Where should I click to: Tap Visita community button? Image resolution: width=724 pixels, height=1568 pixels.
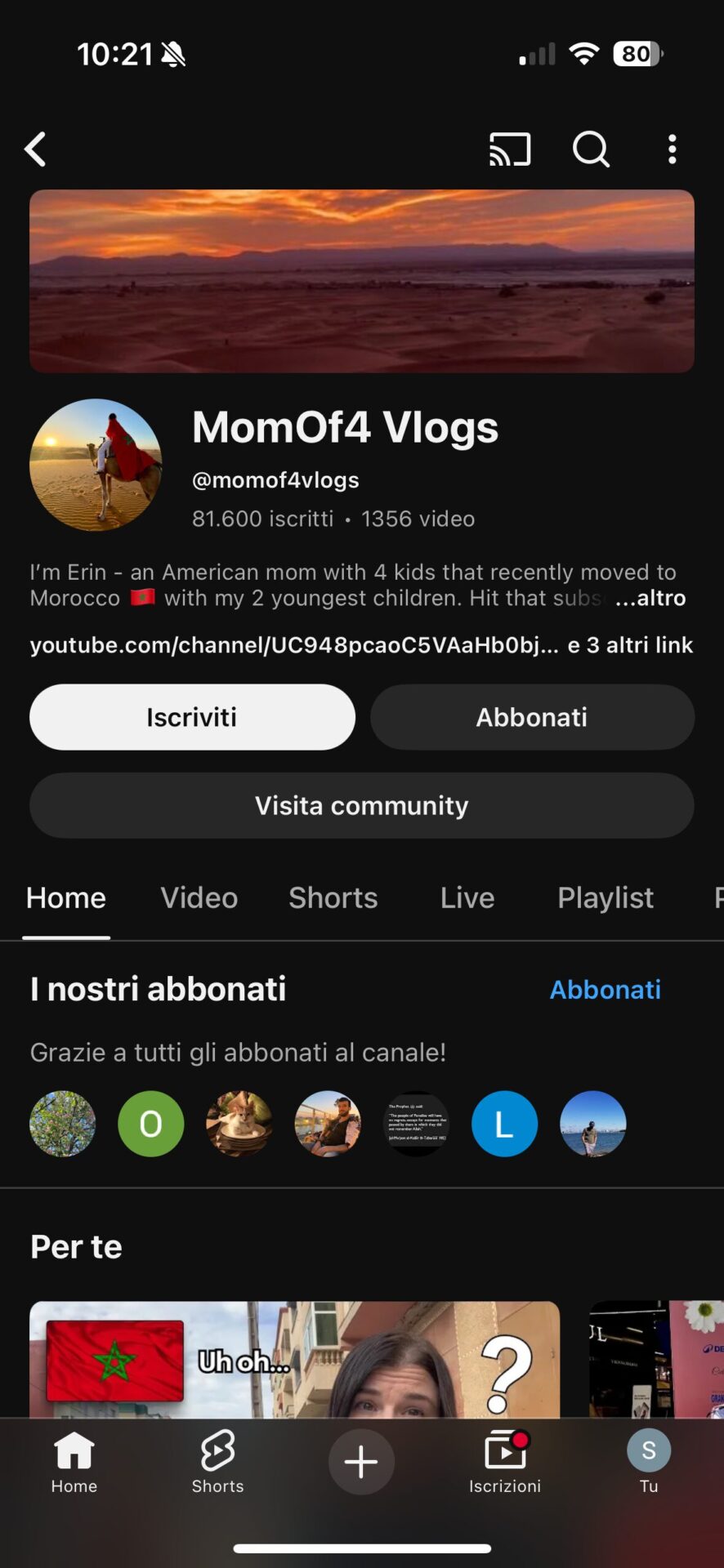coord(361,805)
